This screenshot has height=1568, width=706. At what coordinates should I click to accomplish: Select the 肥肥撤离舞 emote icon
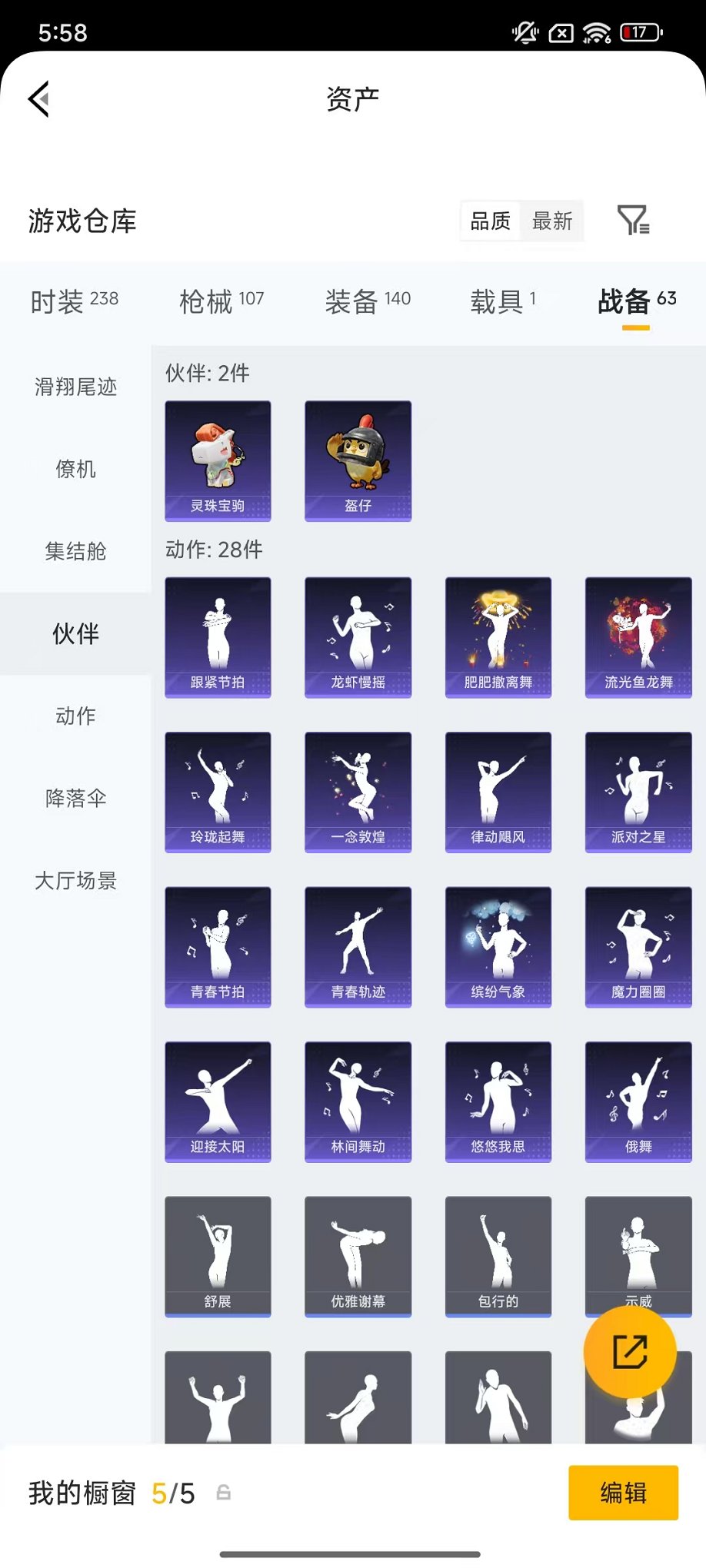point(498,636)
